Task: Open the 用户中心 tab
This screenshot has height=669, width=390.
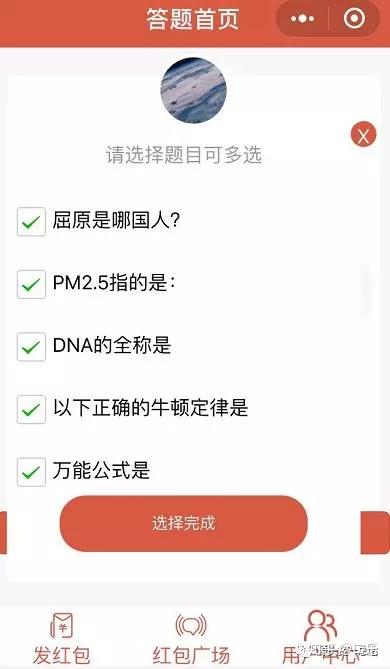Action: tap(323, 637)
